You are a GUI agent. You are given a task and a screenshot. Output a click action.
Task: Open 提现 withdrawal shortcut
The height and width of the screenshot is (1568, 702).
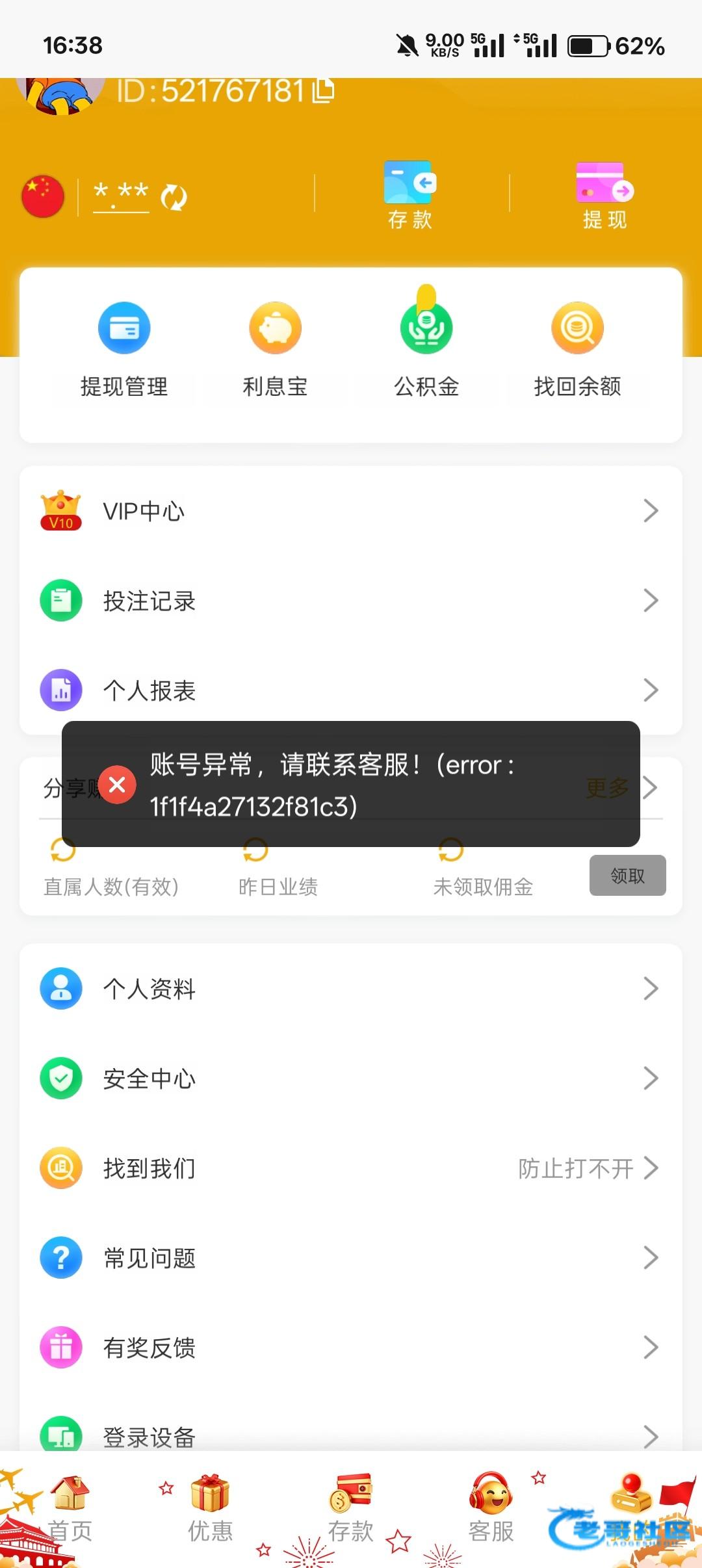coord(604,195)
